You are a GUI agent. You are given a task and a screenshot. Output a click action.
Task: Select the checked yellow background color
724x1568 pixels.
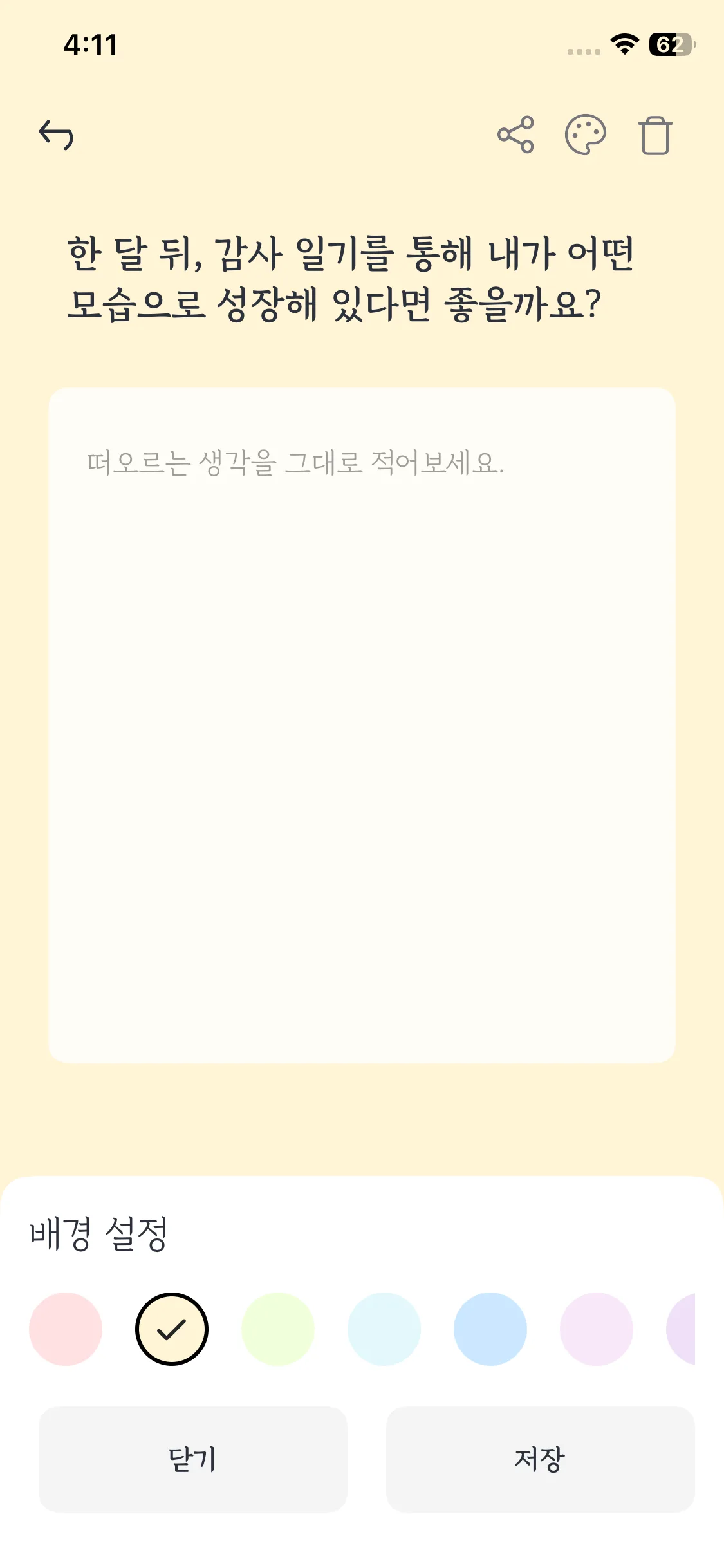172,1329
